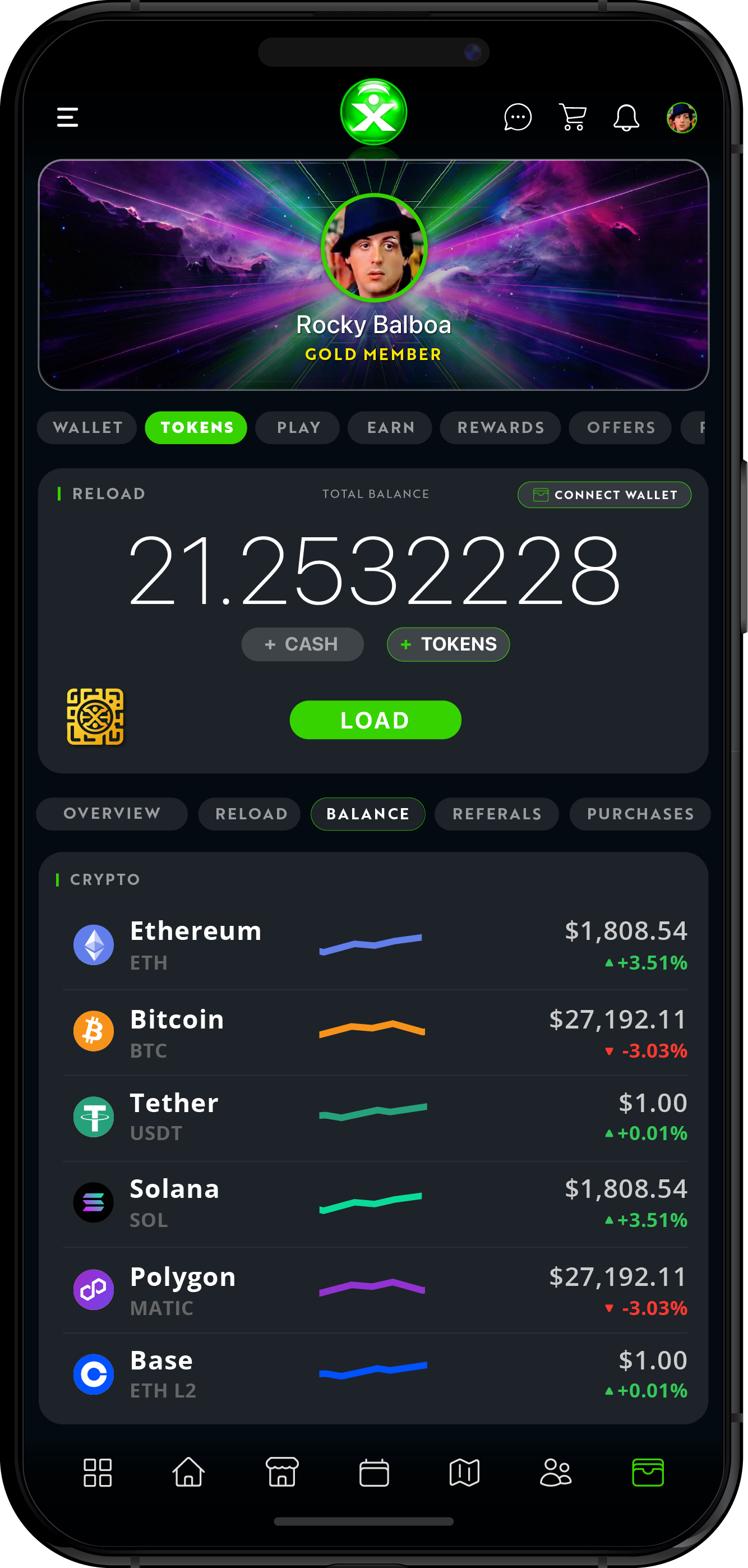Go to the home icon in bottom bar
Image resolution: width=748 pixels, height=1568 pixels.
pos(188,1473)
